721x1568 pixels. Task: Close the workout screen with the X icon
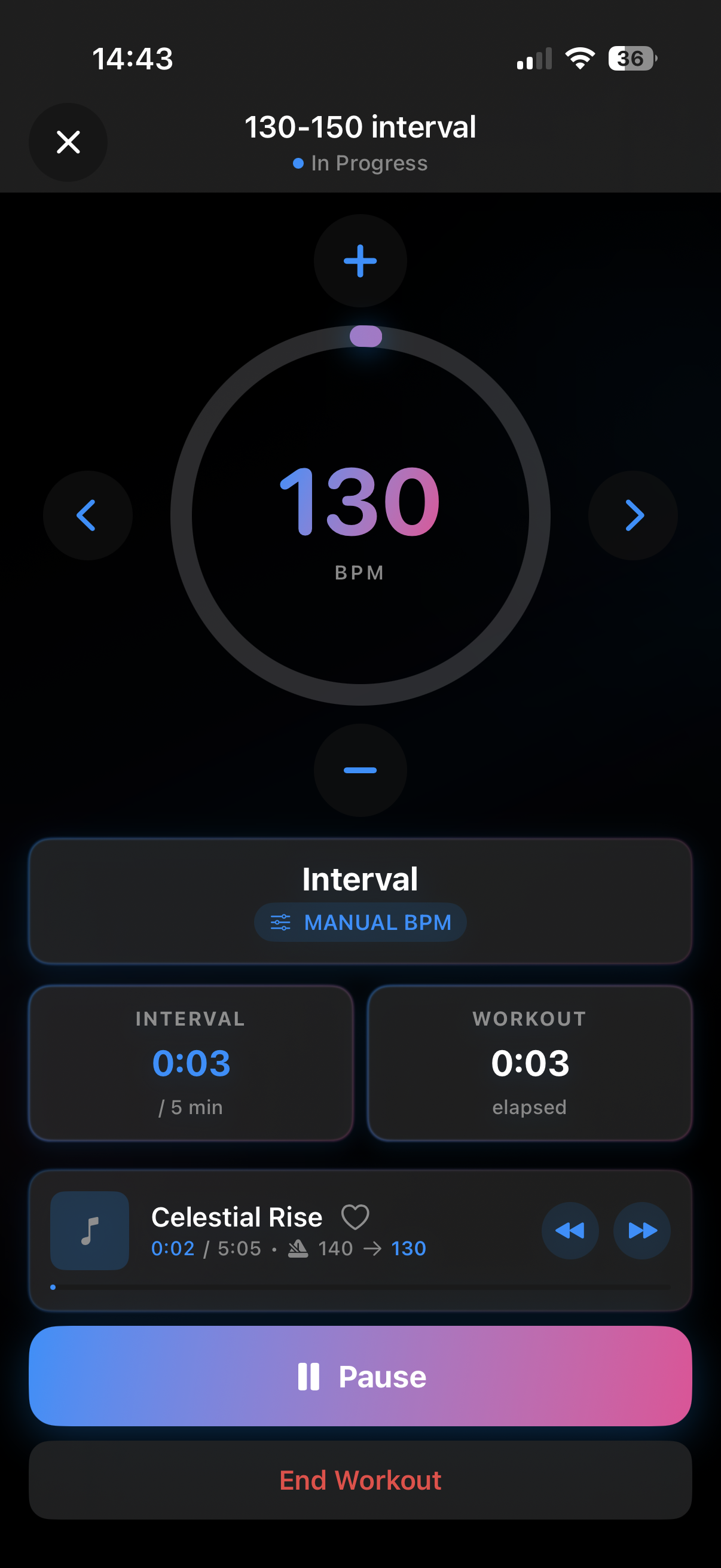click(x=68, y=142)
